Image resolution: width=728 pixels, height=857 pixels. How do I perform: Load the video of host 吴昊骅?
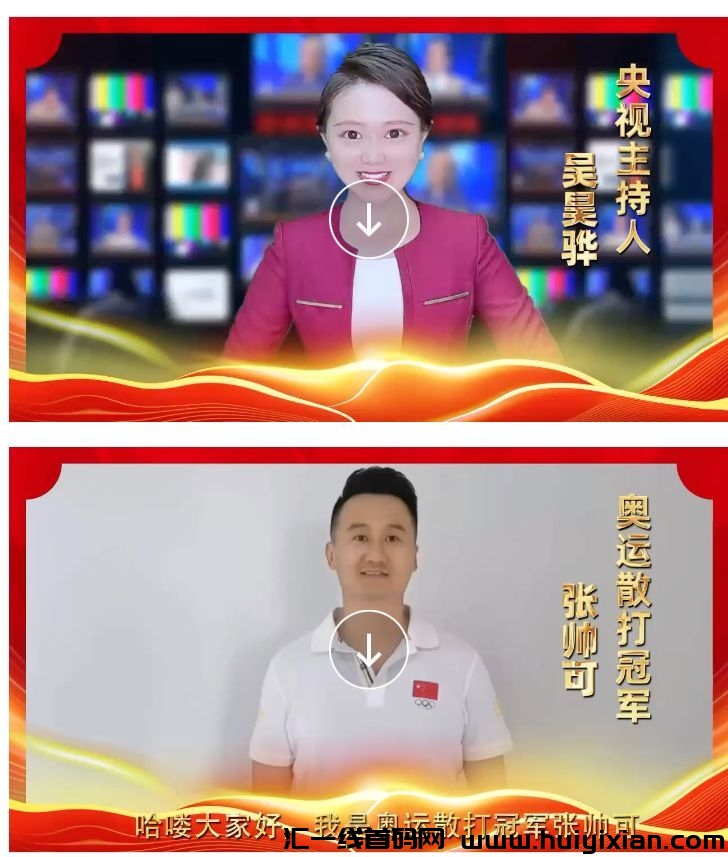click(369, 220)
